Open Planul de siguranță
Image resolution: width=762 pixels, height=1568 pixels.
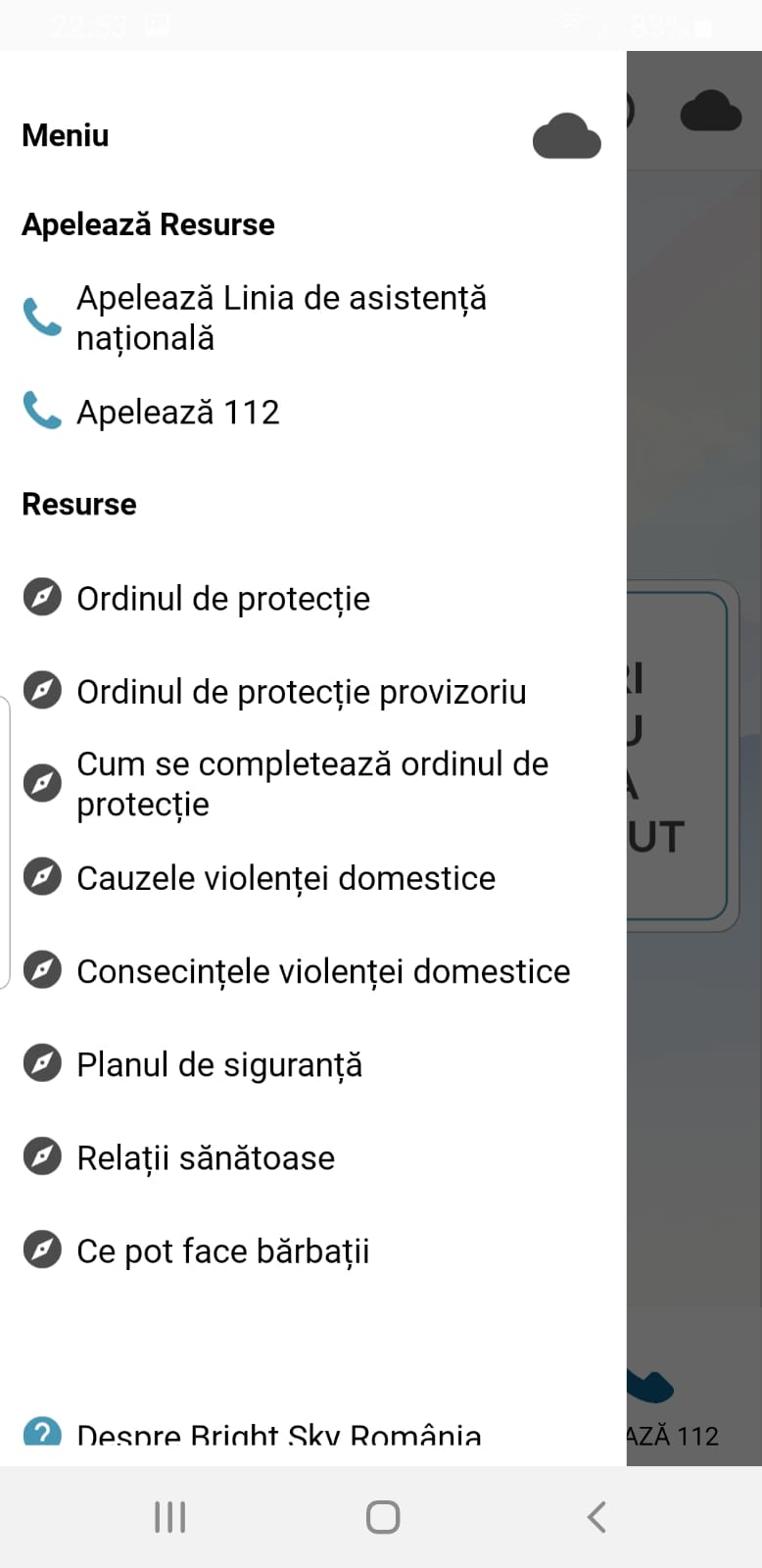point(219,1064)
